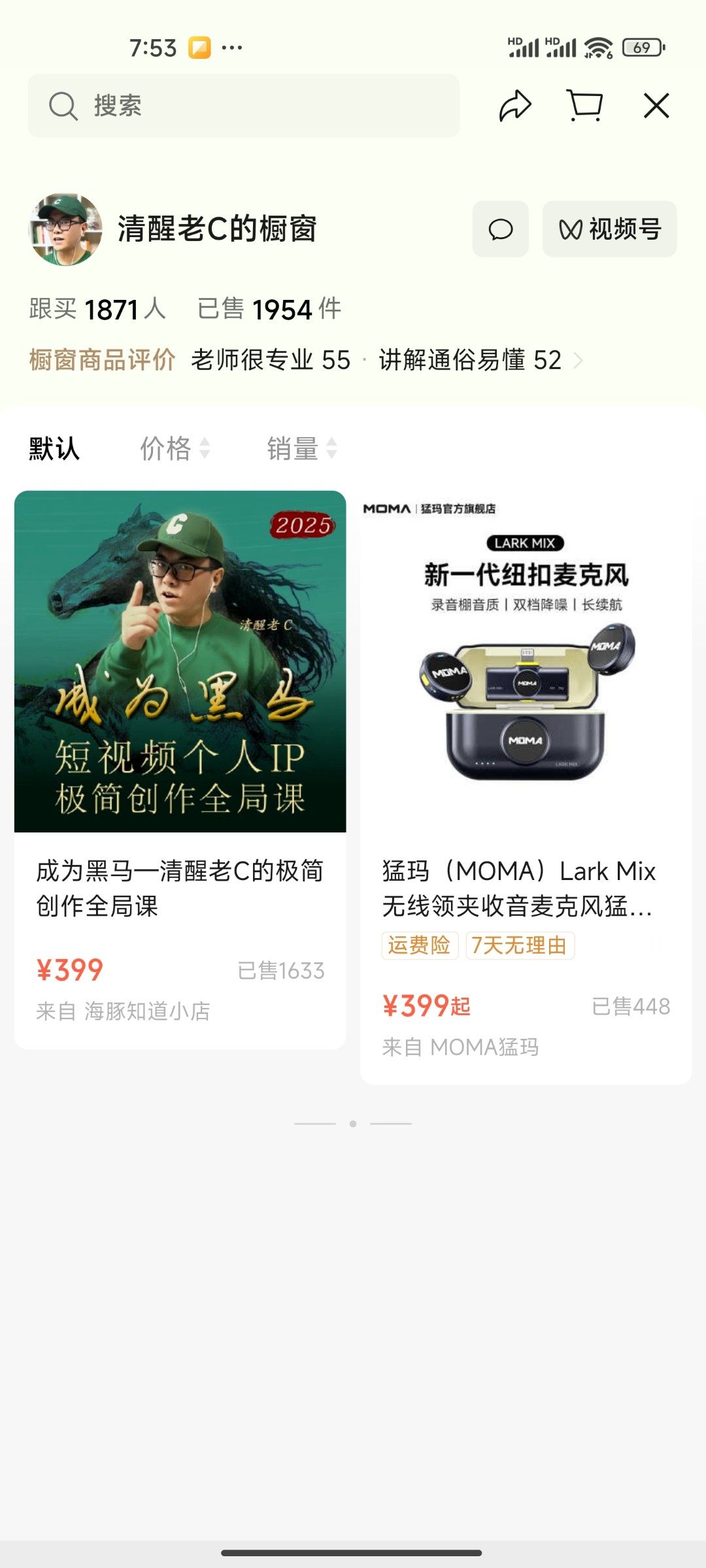This screenshot has width=706, height=1568.
Task: Open 清醒老C's profile avatar
Action: [x=65, y=229]
